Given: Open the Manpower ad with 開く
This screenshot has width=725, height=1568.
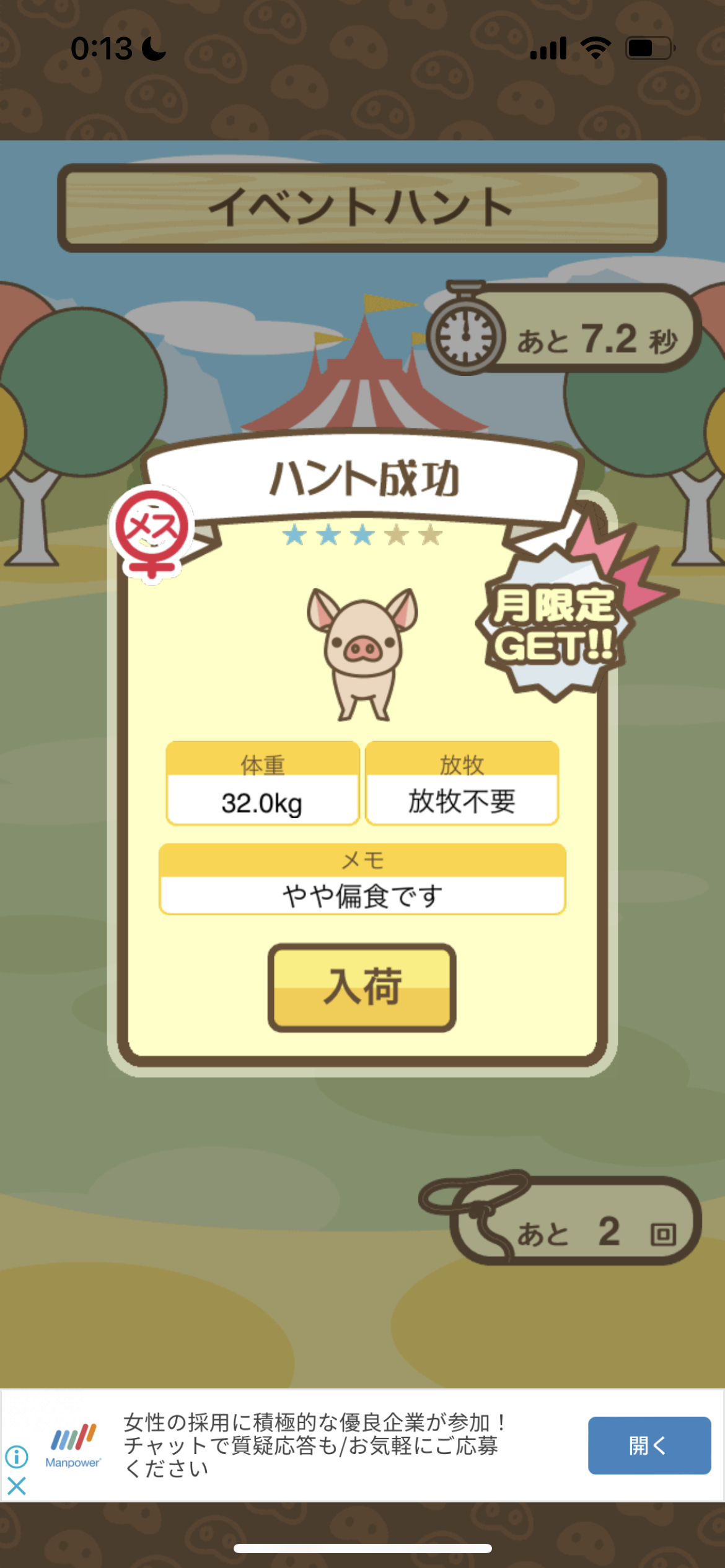Looking at the screenshot, I should (649, 1445).
